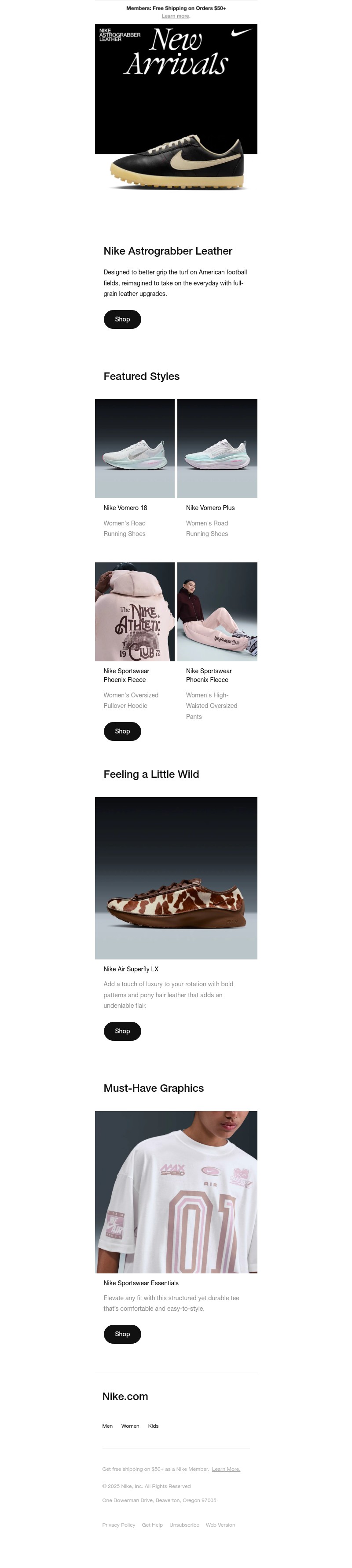The image size is (352, 1568).
Task: Tap Shop under the Phoenix Fleece items
Action: 122,731
